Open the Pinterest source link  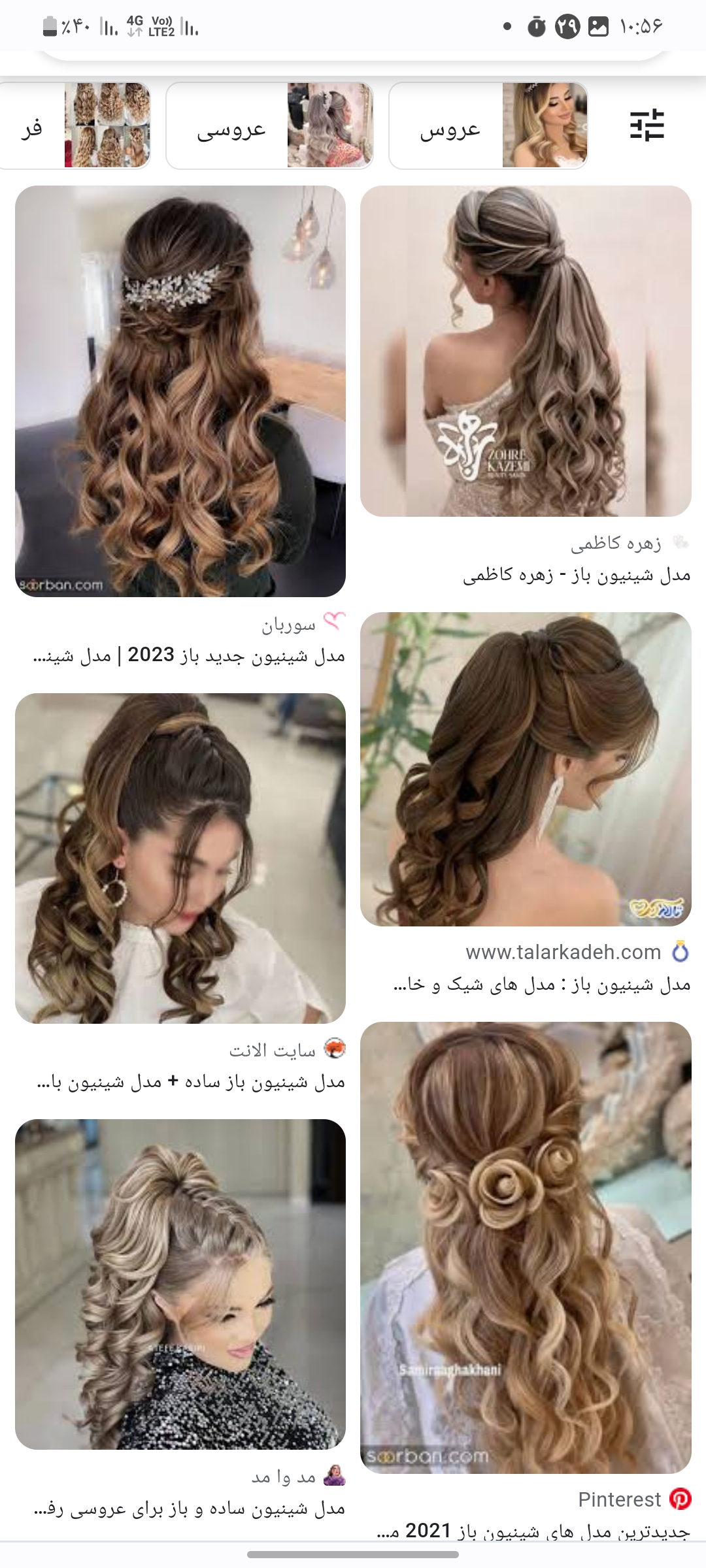[620, 1499]
